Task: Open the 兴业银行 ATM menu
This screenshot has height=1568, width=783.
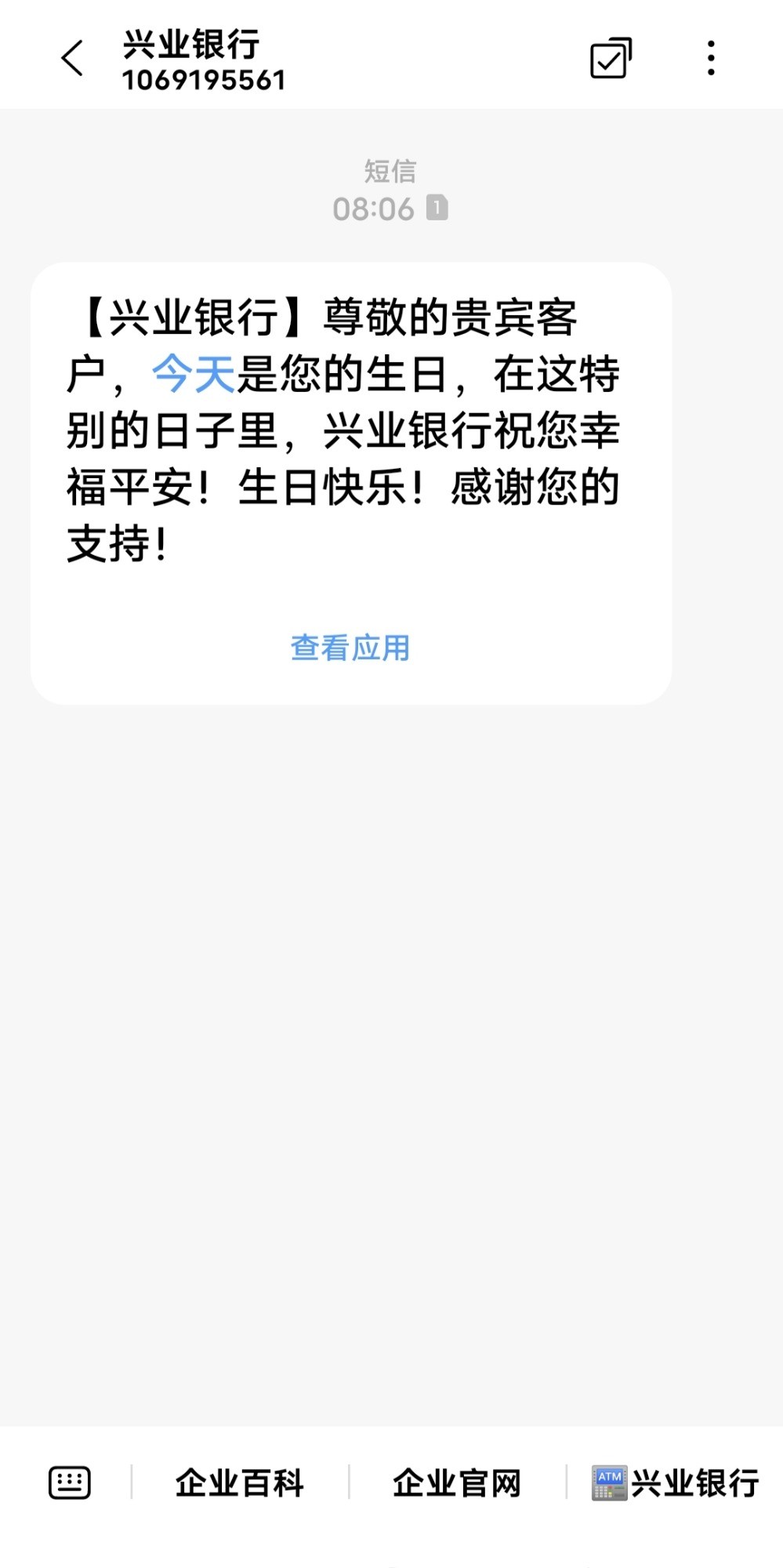Action: pos(676,1483)
